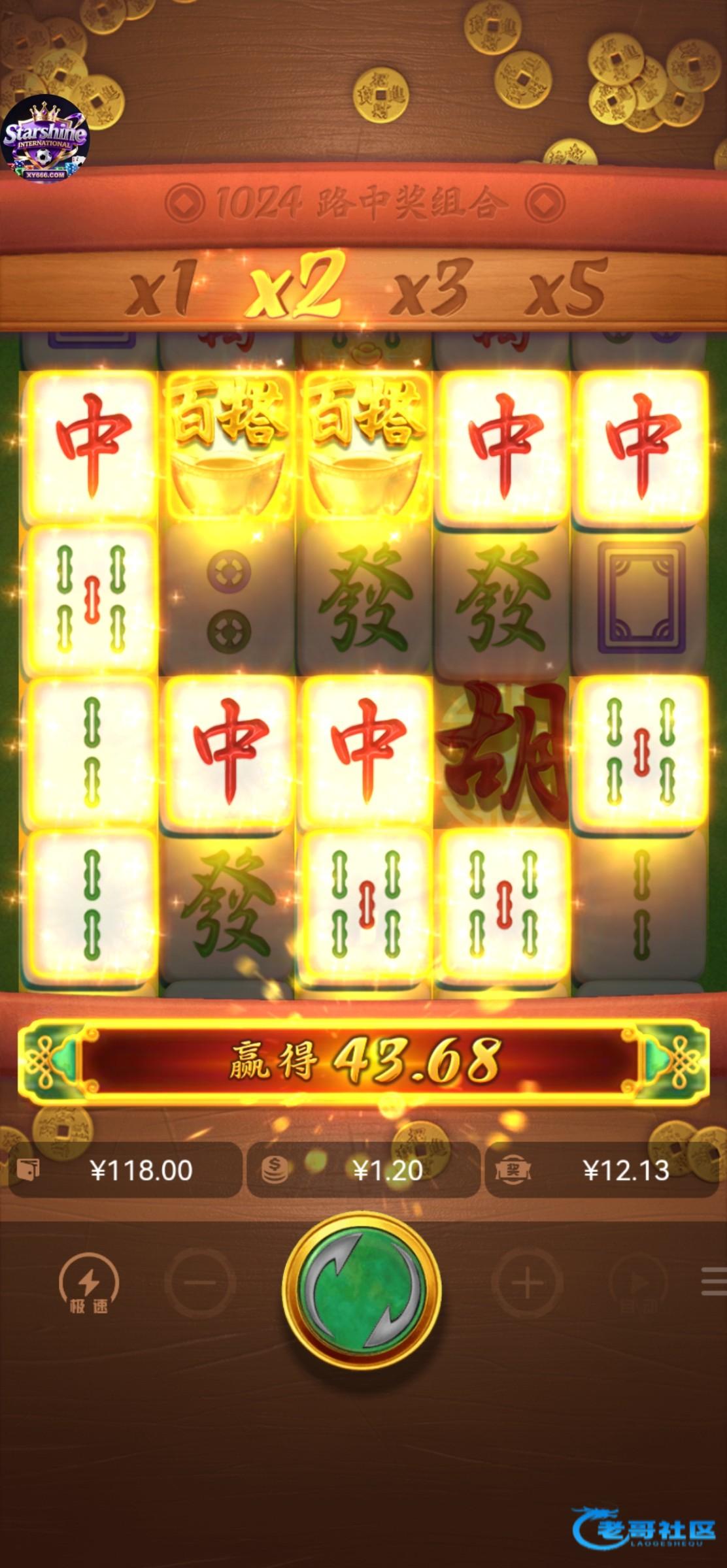Decrease the bet with the minus button
The image size is (727, 1568).
(x=200, y=1283)
